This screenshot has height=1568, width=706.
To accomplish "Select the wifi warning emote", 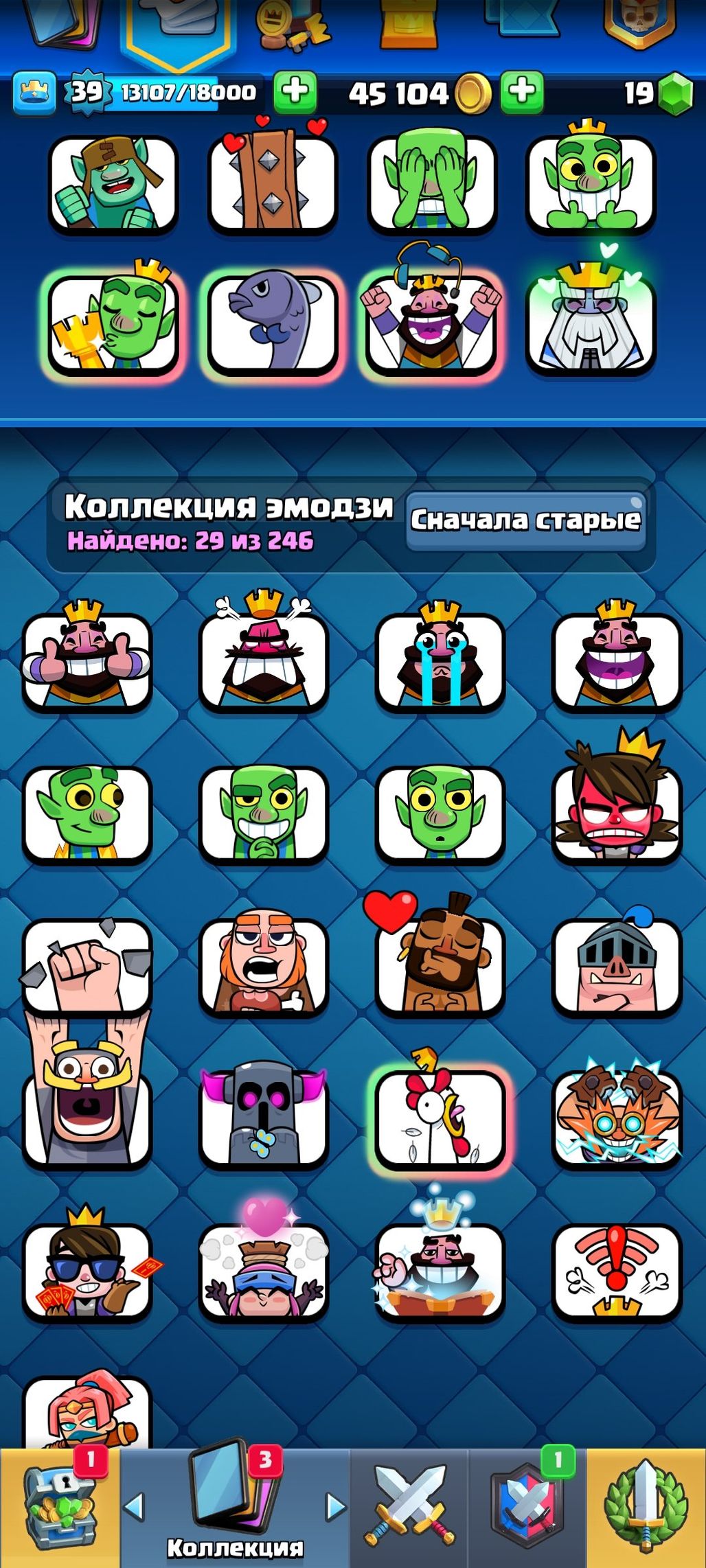I will [x=617, y=1270].
